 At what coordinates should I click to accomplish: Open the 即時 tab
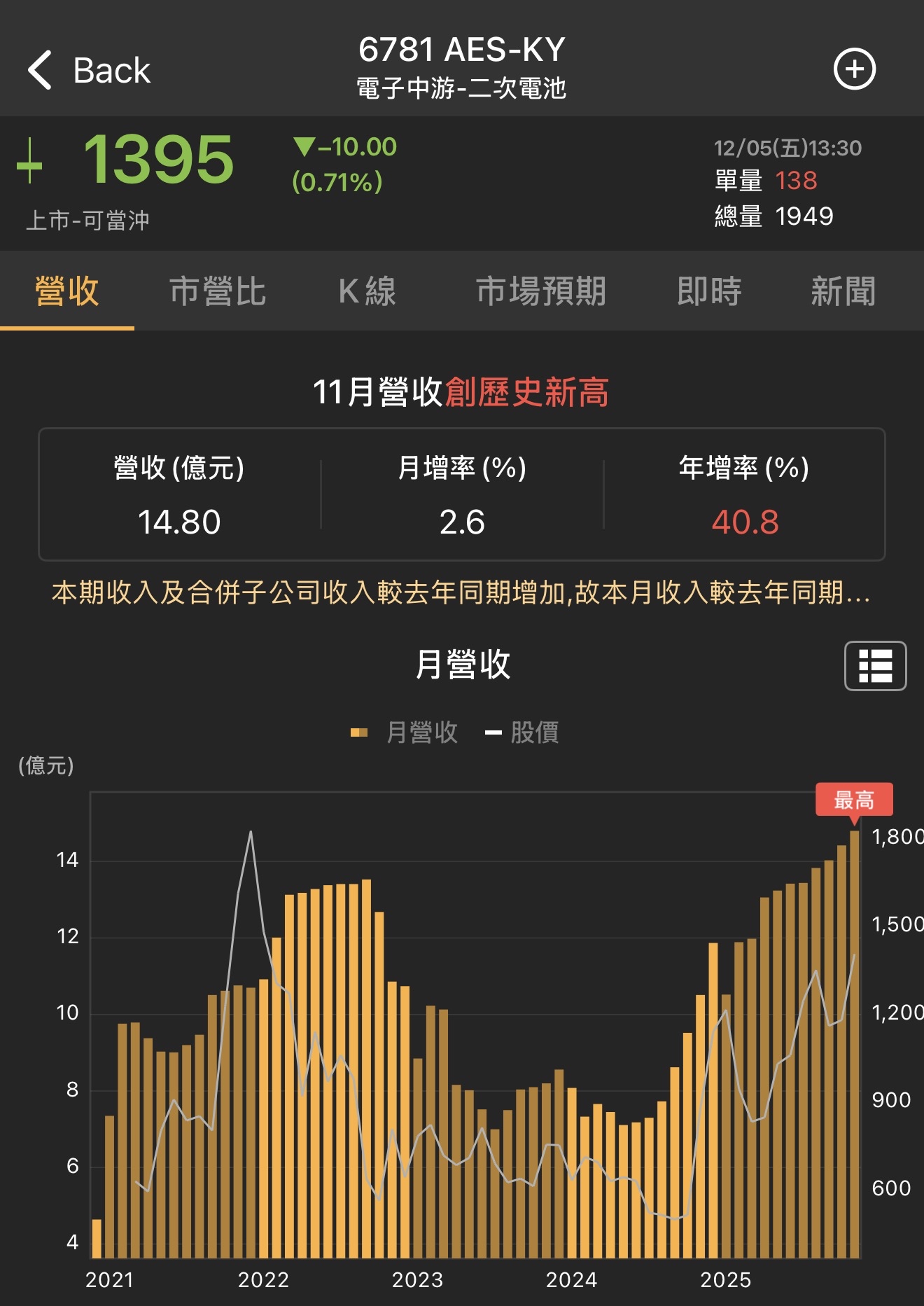(x=708, y=291)
